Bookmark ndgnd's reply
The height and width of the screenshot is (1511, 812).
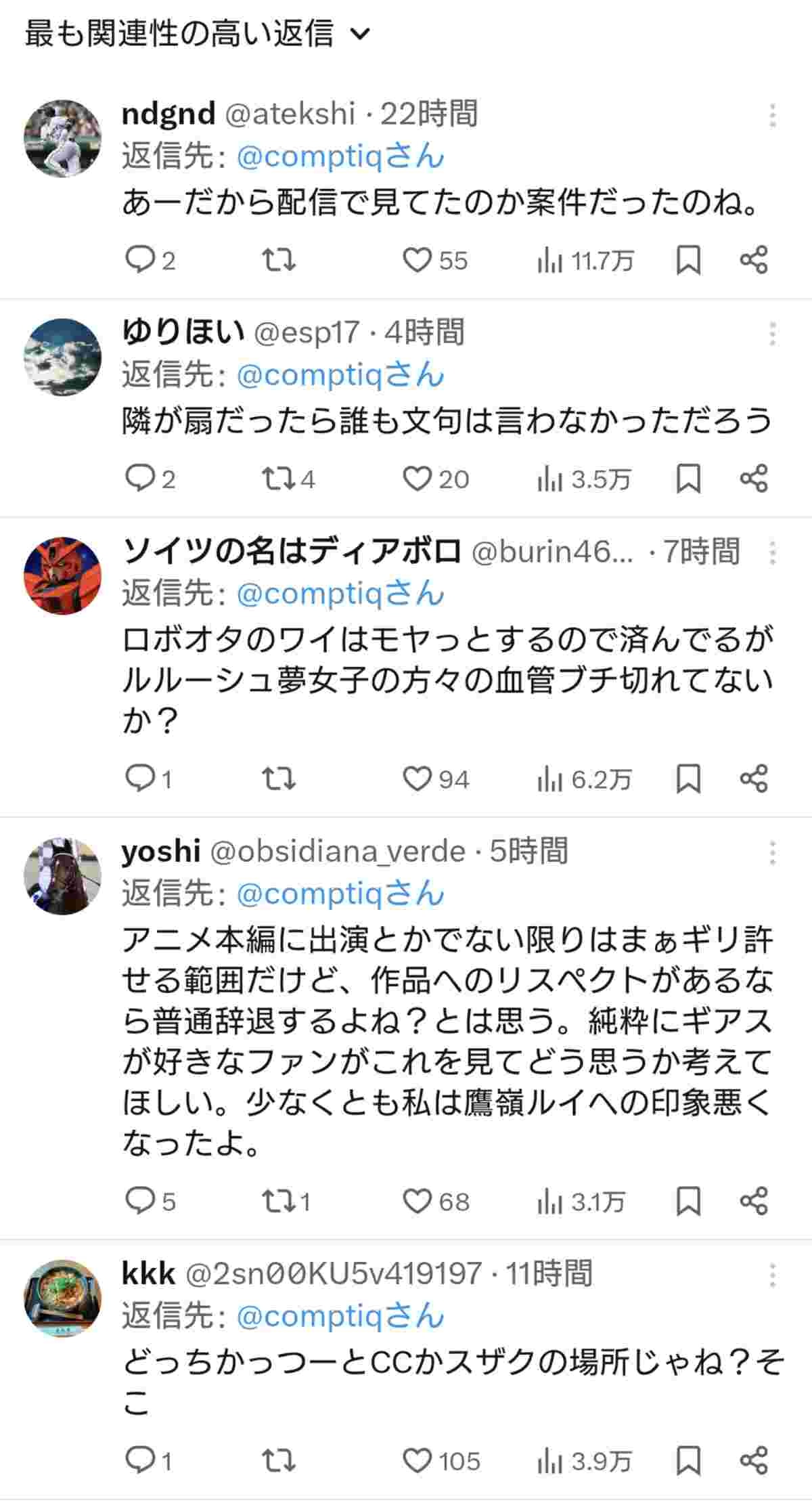pos(688,260)
